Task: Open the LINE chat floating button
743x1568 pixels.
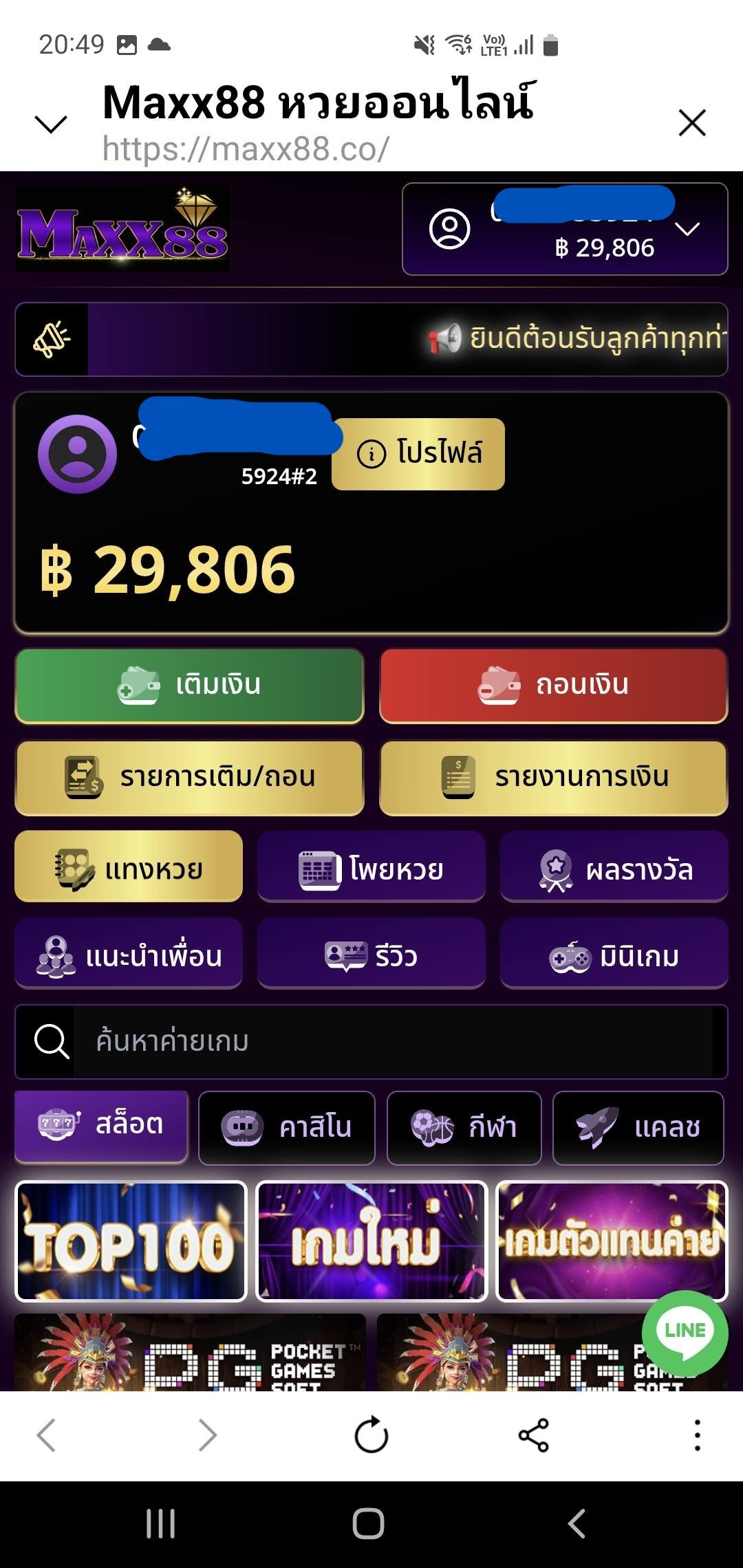Action: click(685, 1333)
